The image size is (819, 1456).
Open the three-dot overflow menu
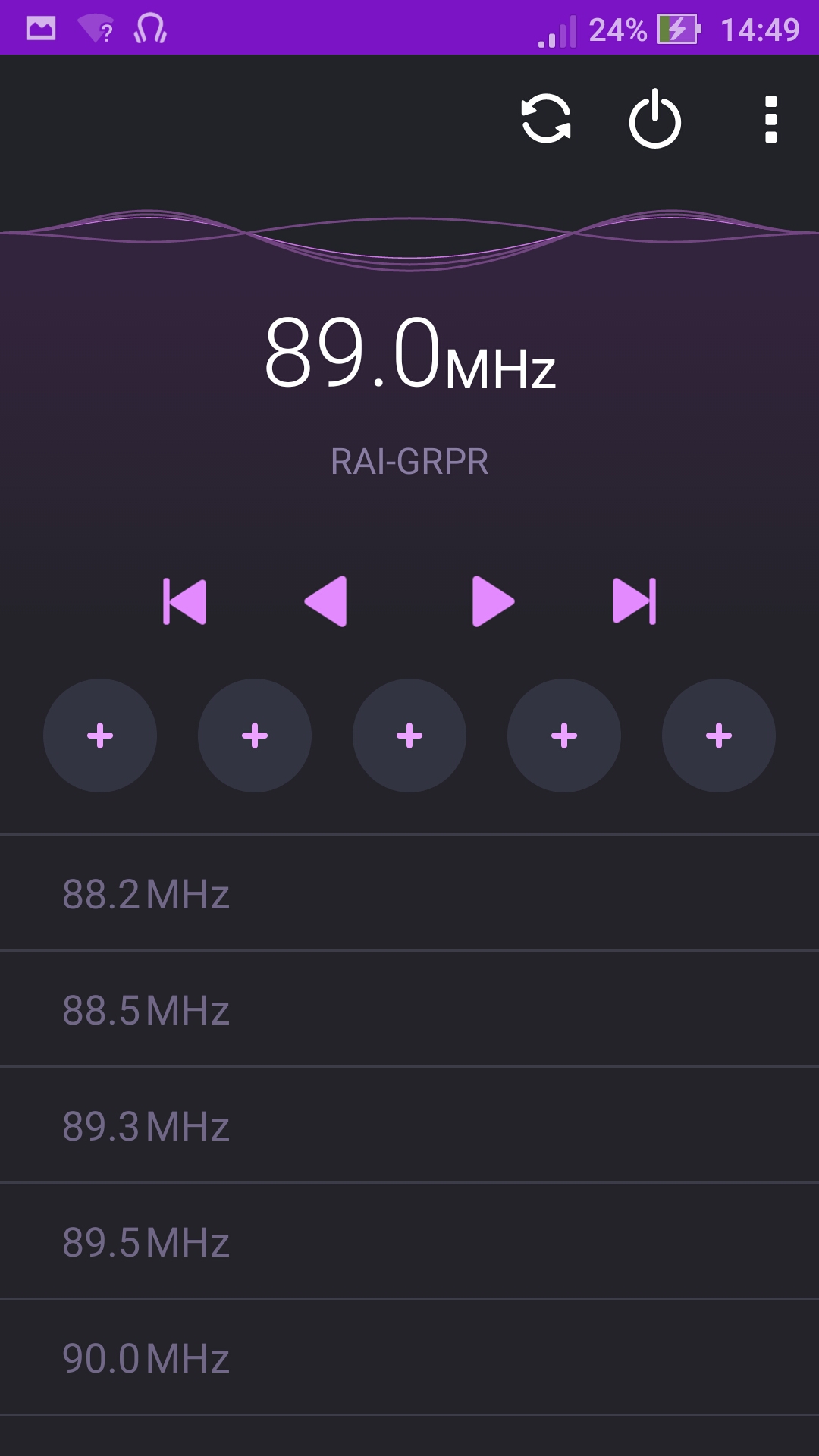(x=771, y=119)
